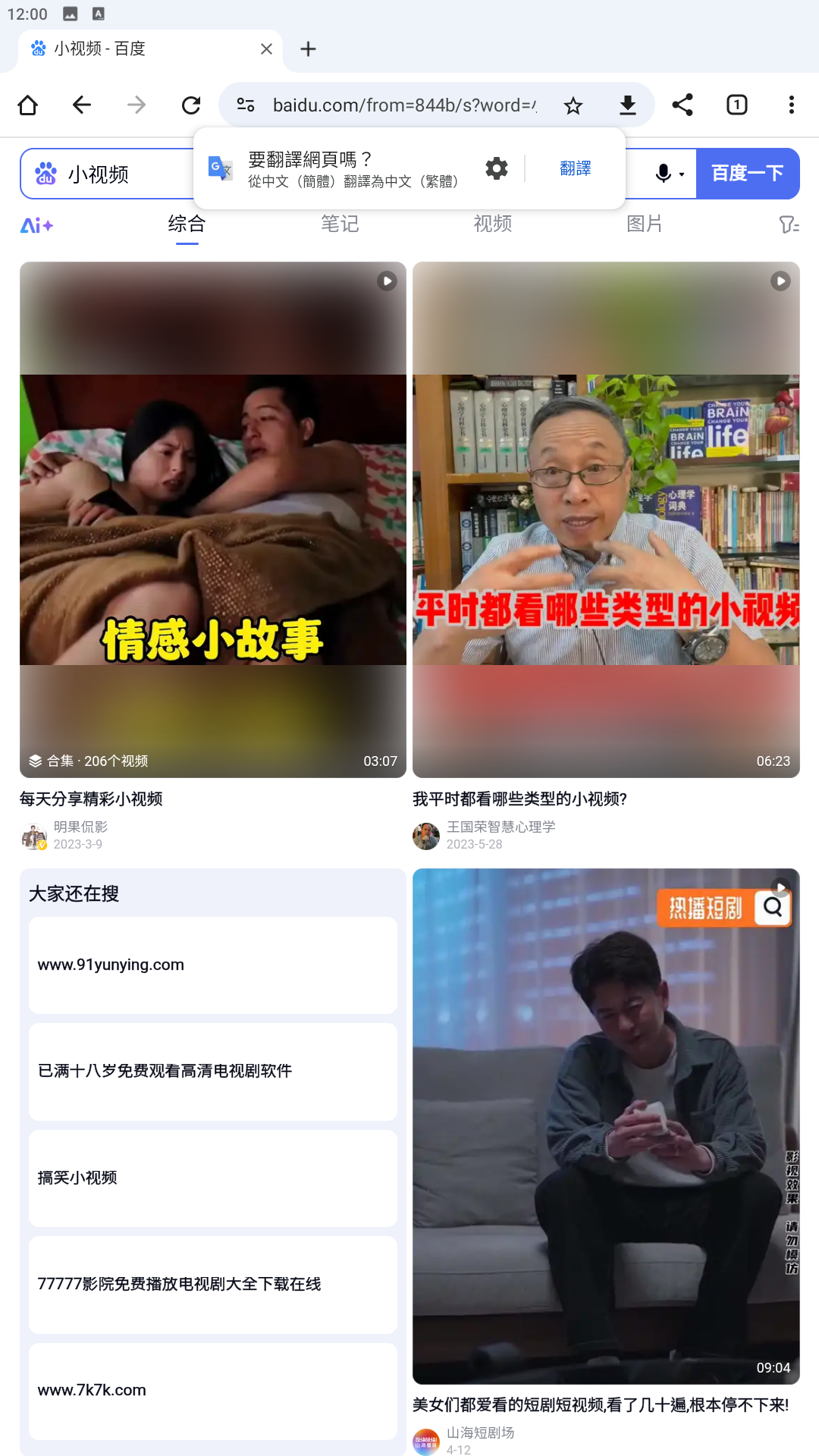Select the suggested search 搞笑小视频

pyautogui.click(x=213, y=1178)
